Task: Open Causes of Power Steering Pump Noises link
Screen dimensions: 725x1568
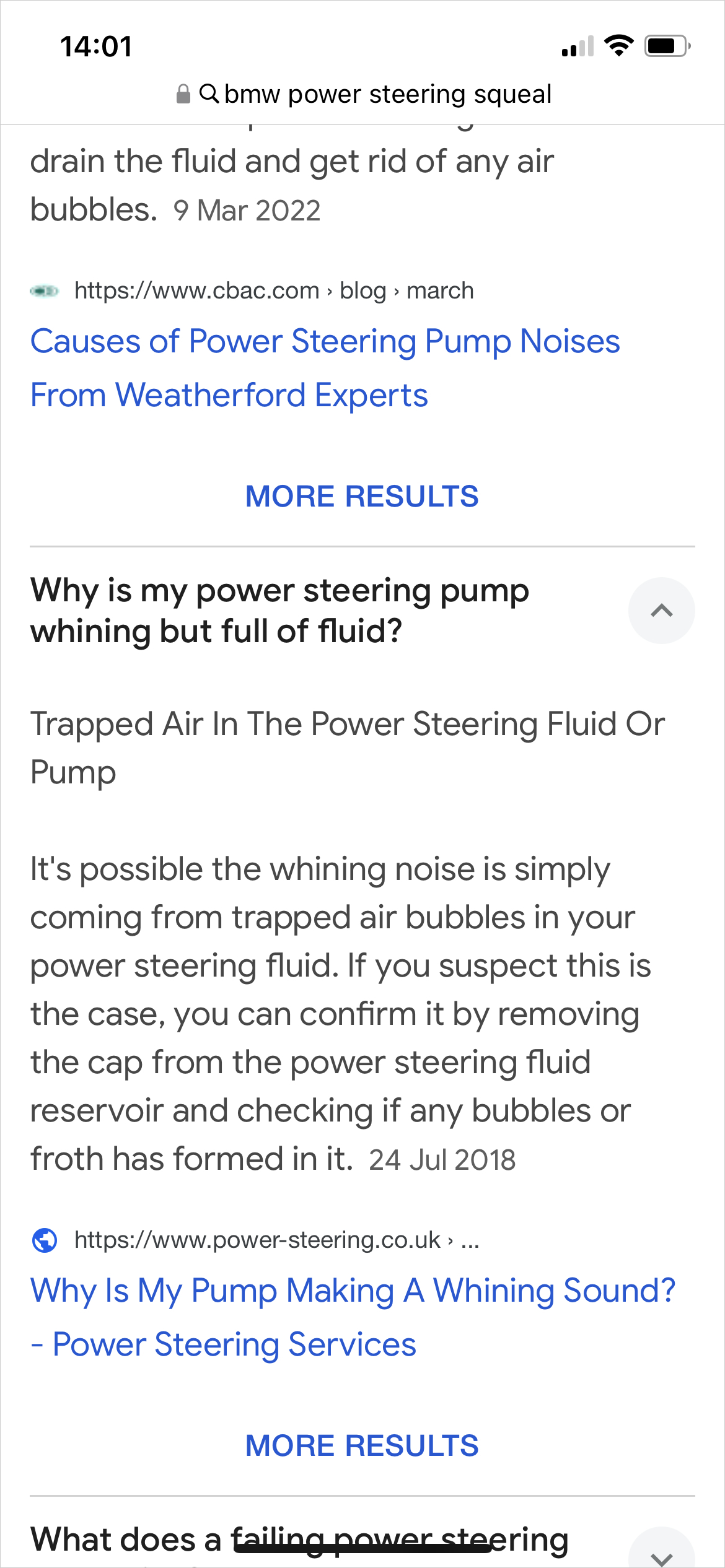Action: 325,368
